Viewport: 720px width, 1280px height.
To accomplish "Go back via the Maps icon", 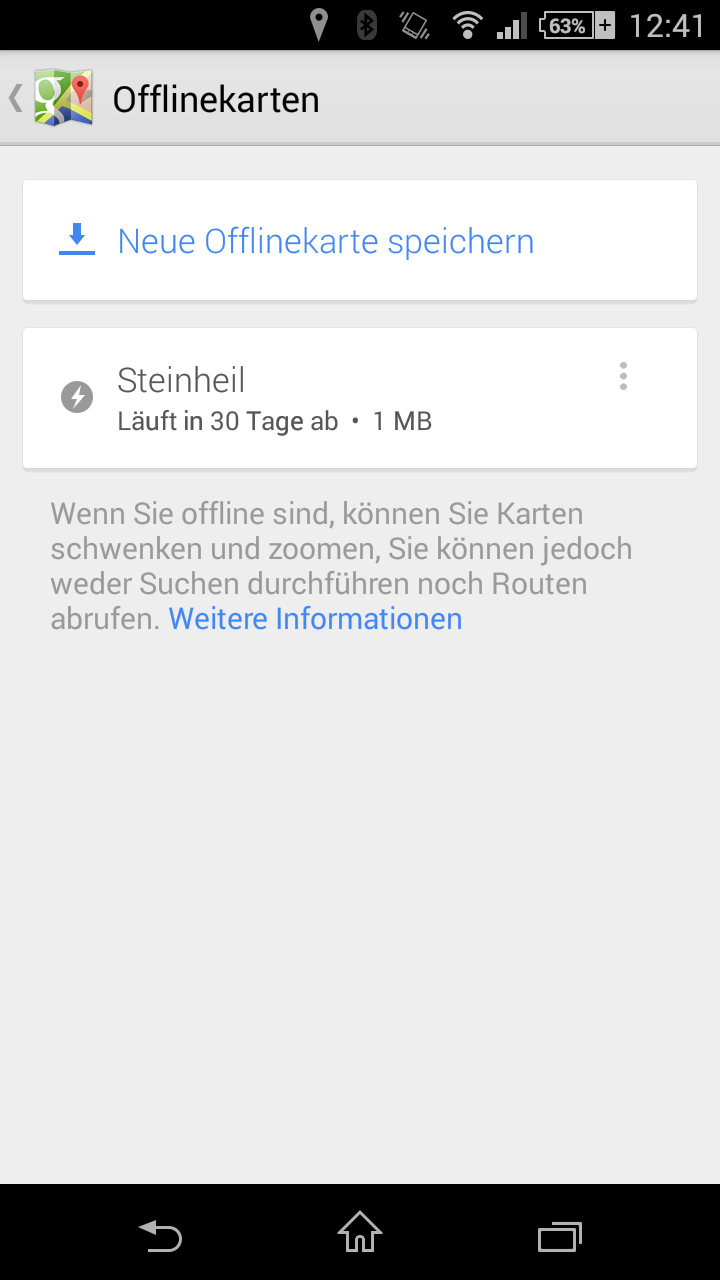I will (x=62, y=98).
